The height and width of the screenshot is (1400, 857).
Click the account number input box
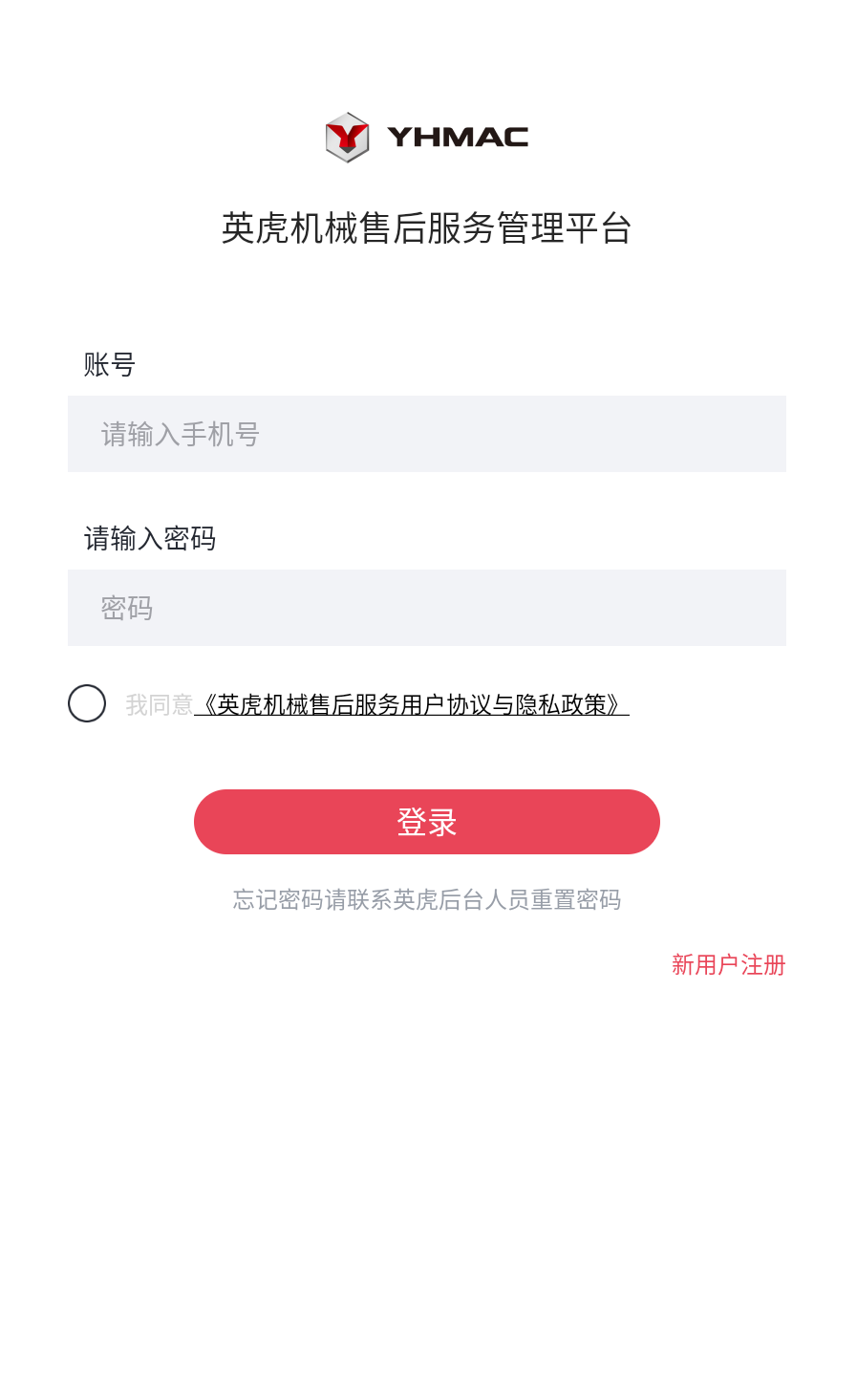pos(427,434)
